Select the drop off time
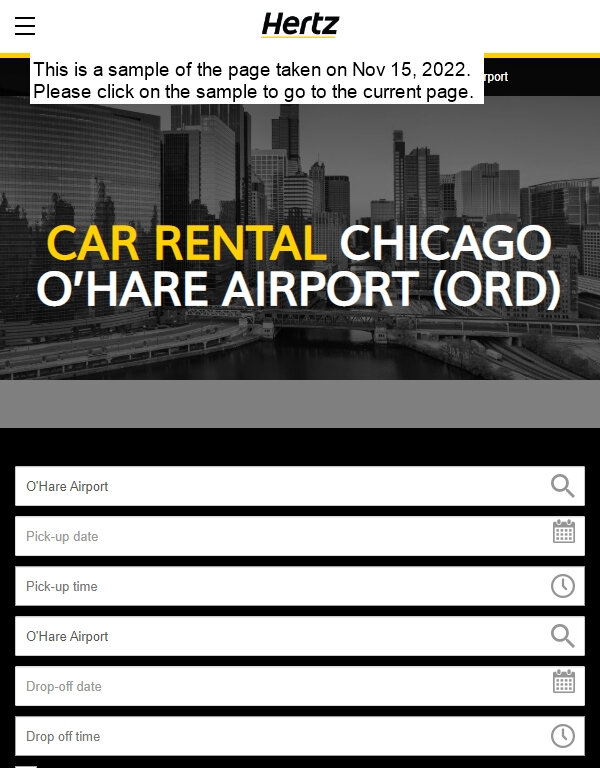Screen dimensions: 600x768 (280, 736)
